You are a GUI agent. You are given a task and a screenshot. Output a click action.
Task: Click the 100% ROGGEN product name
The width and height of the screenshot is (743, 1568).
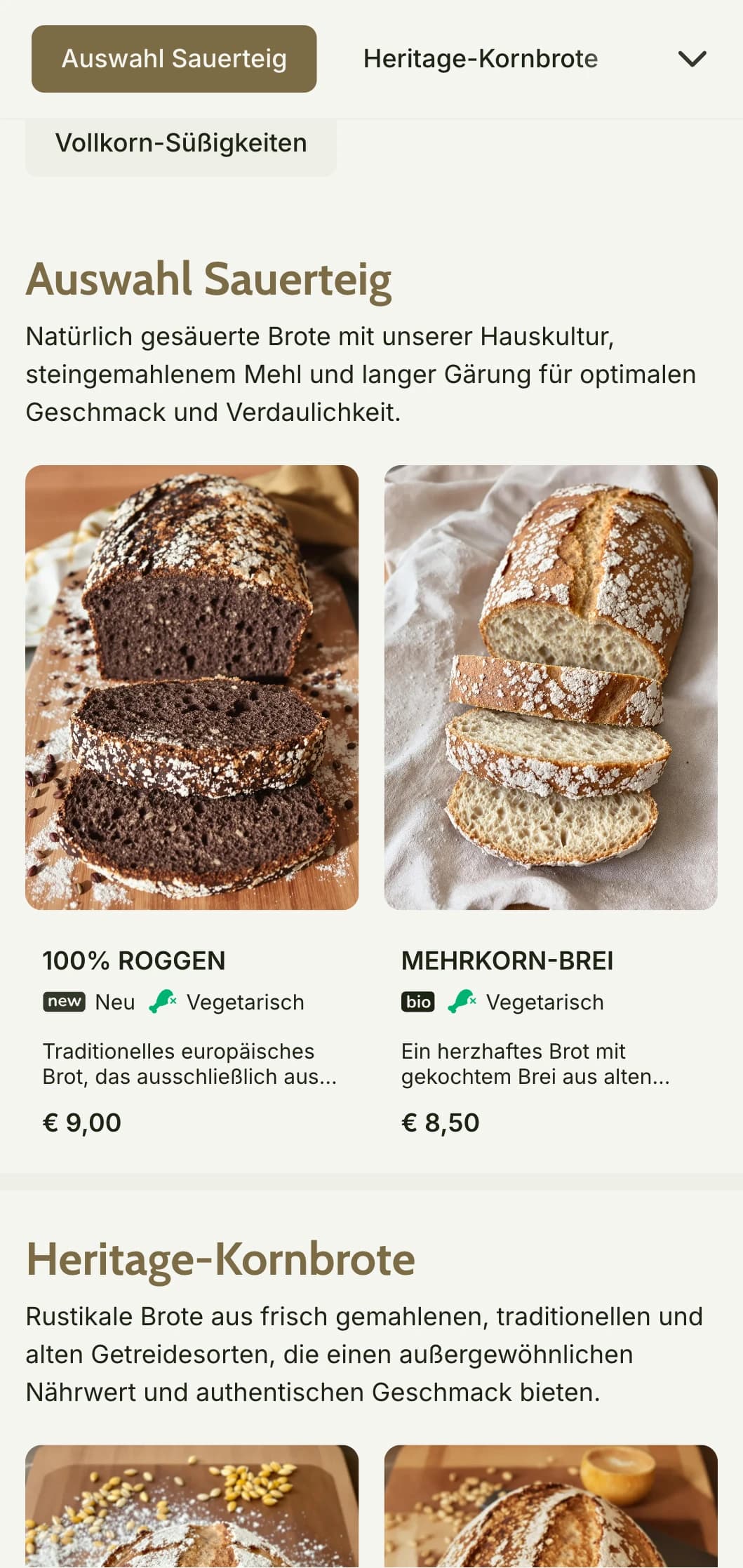coord(133,960)
